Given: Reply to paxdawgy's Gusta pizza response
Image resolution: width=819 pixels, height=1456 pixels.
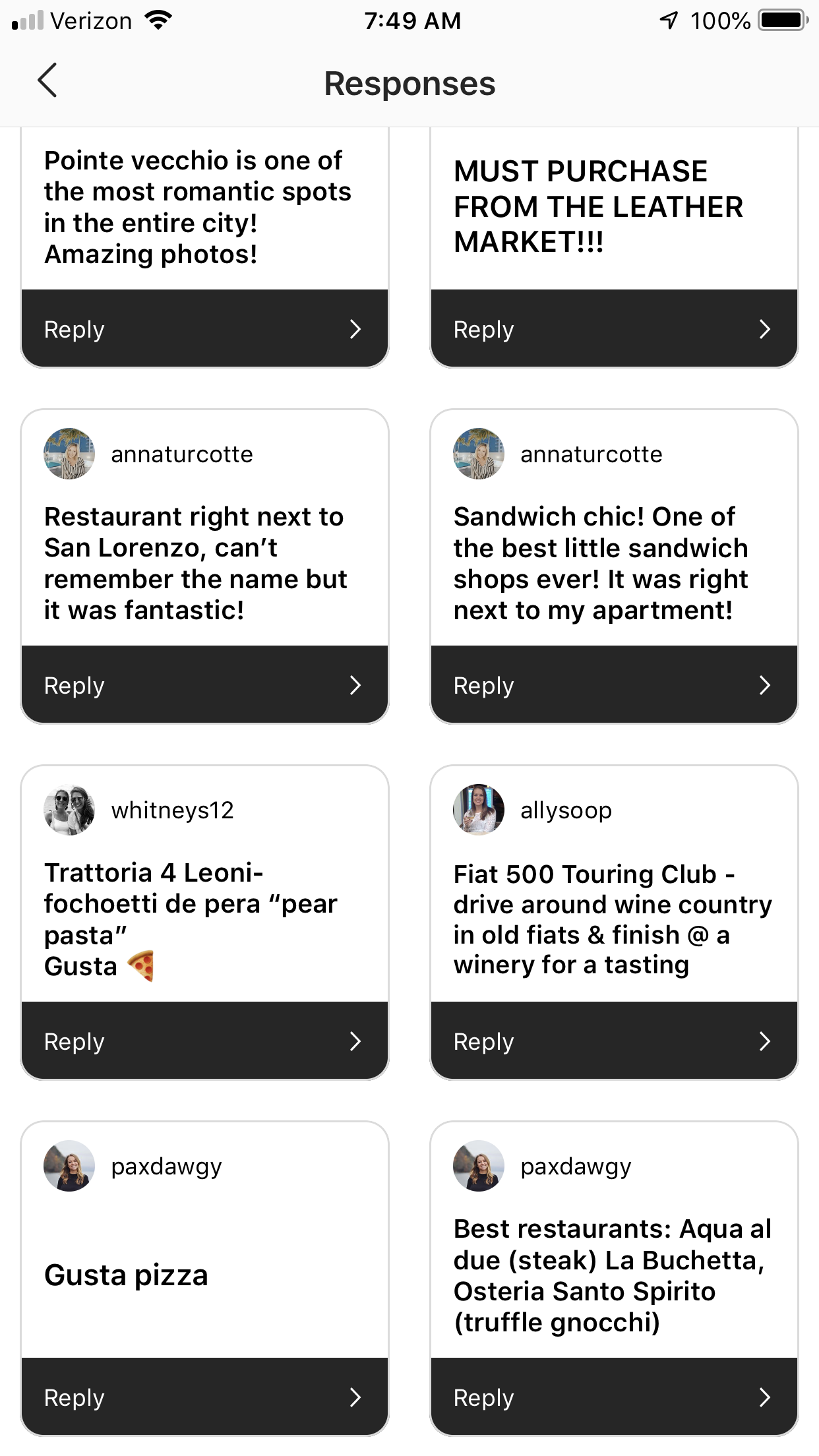Looking at the screenshot, I should 204,1397.
